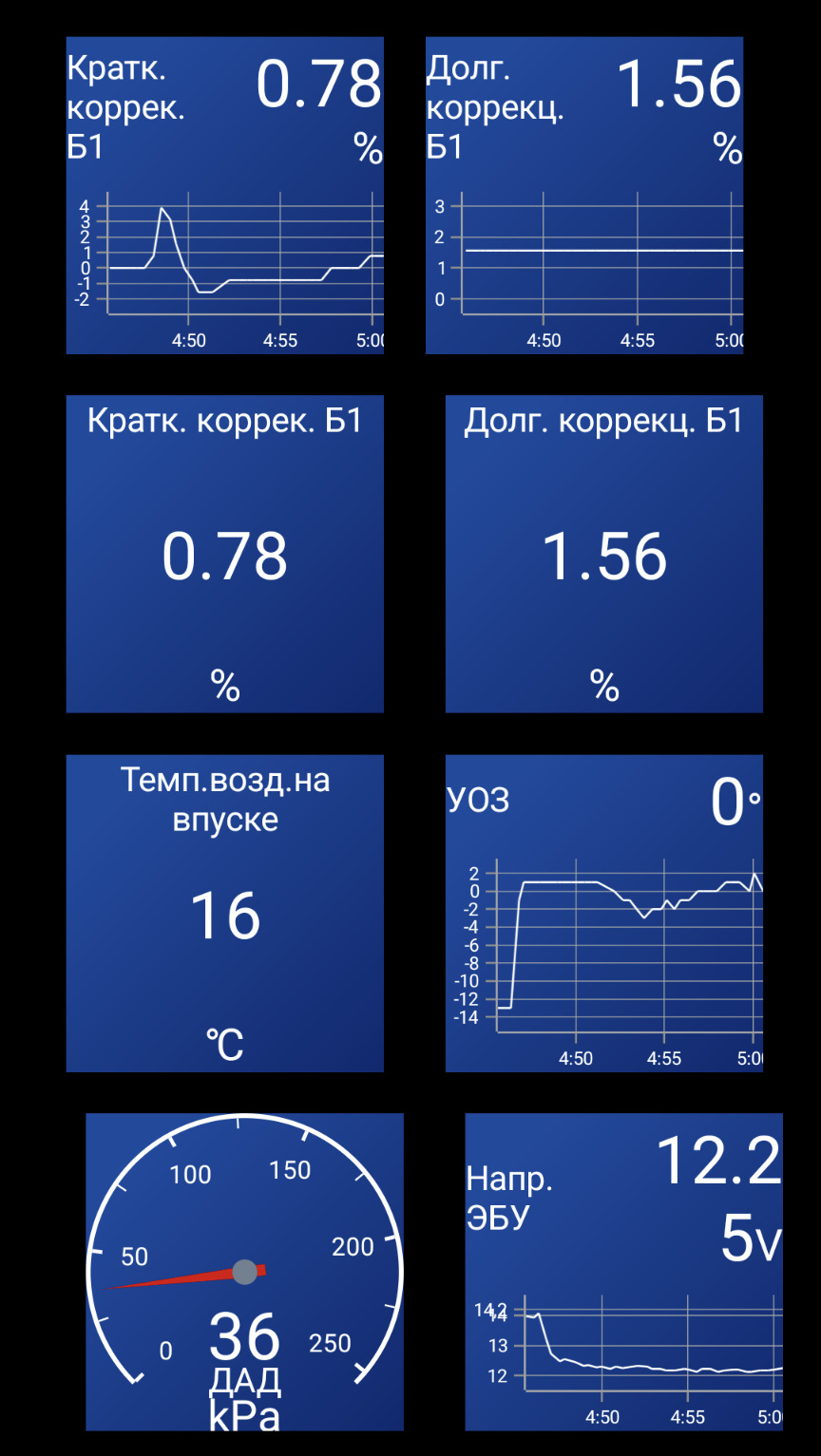Open the УОЗ graph widget
The width and height of the screenshot is (821, 1456).
pyautogui.click(x=603, y=914)
